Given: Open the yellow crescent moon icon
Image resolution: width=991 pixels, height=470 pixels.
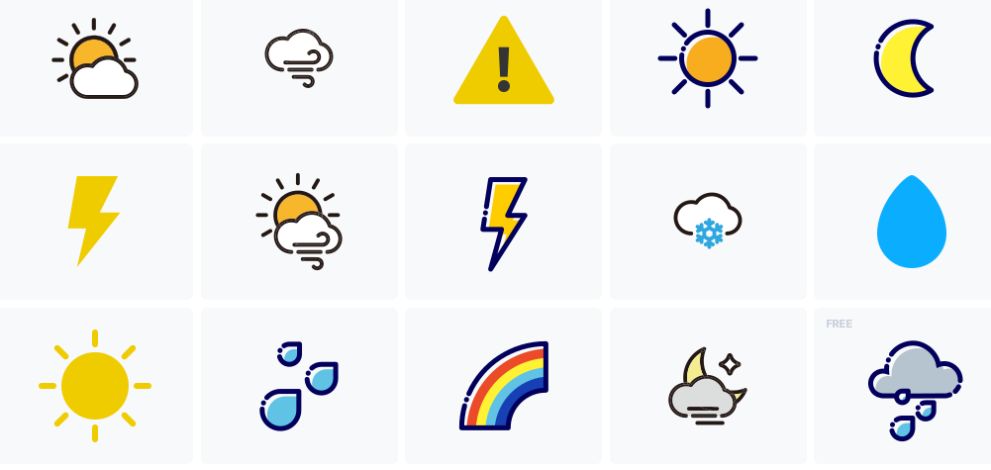Looking at the screenshot, I should [903, 58].
